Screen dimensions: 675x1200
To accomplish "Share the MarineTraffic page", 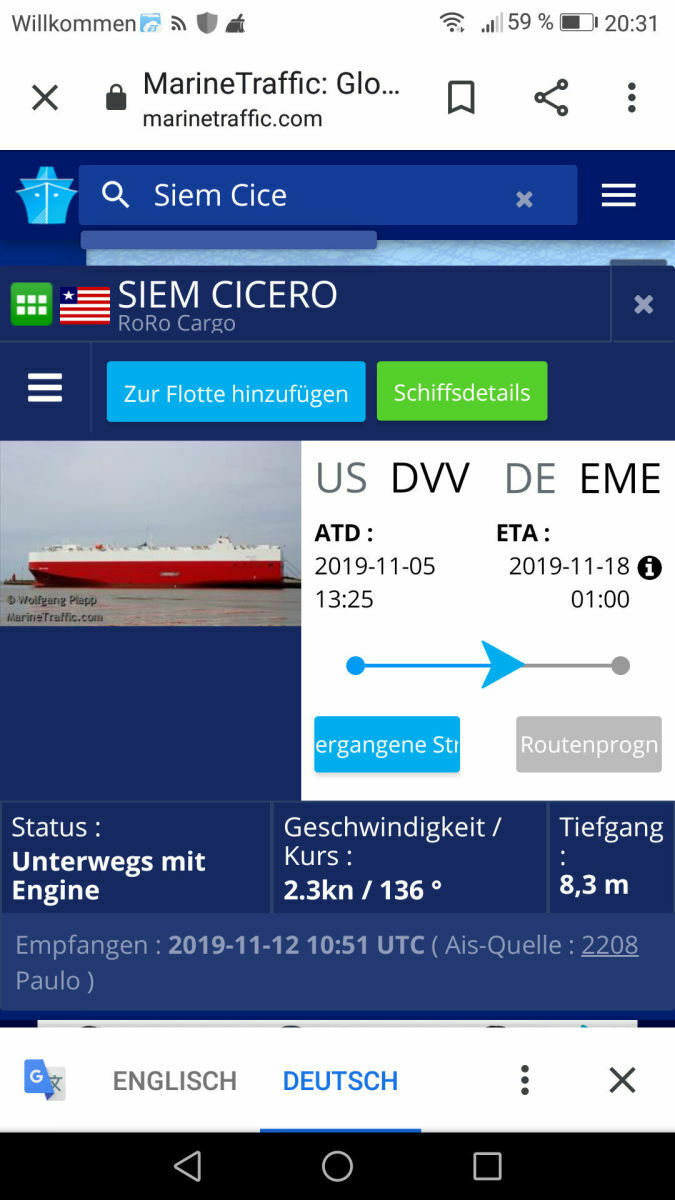I will (x=551, y=97).
